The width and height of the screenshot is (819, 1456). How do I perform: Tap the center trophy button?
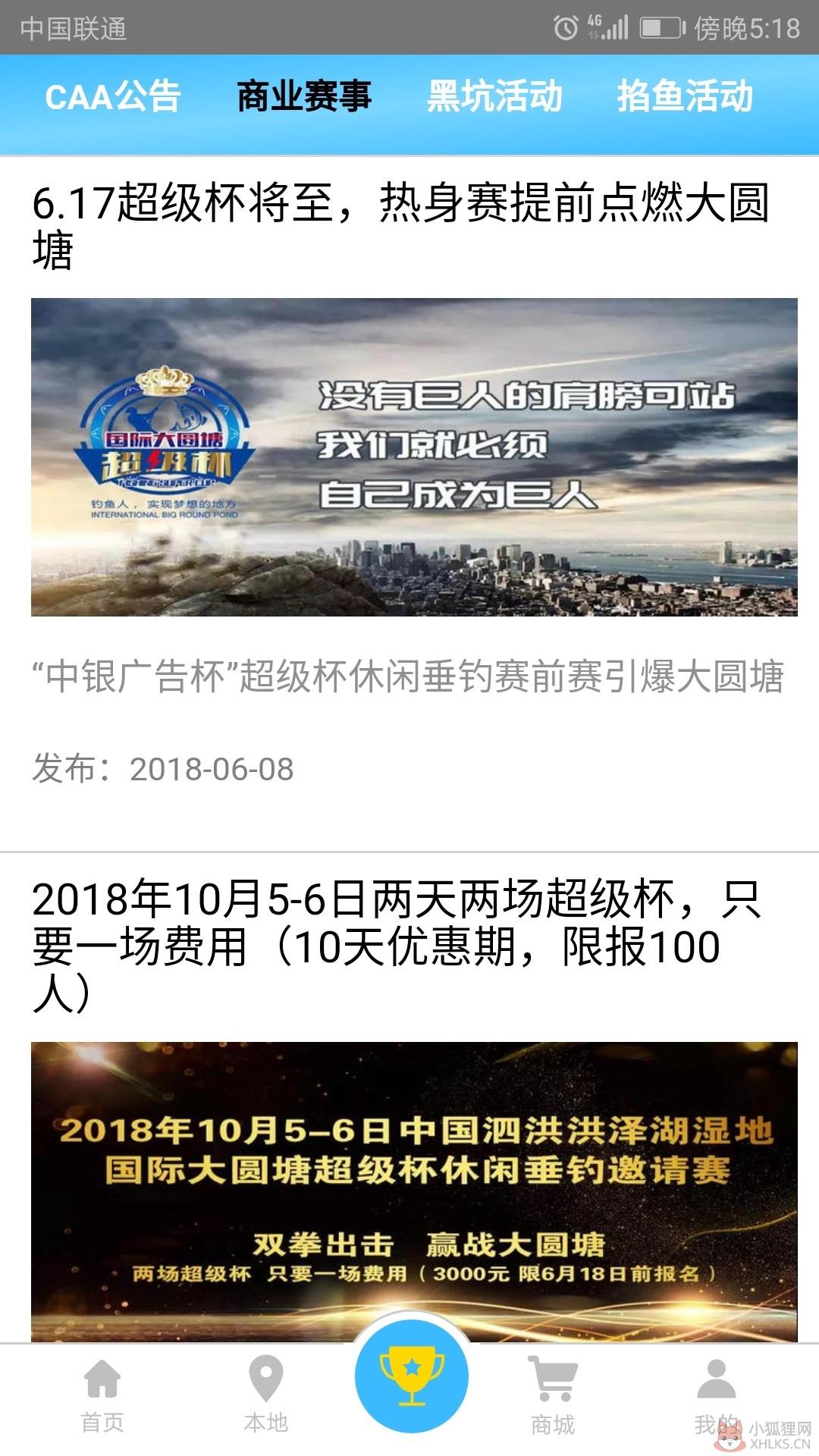tap(412, 1375)
